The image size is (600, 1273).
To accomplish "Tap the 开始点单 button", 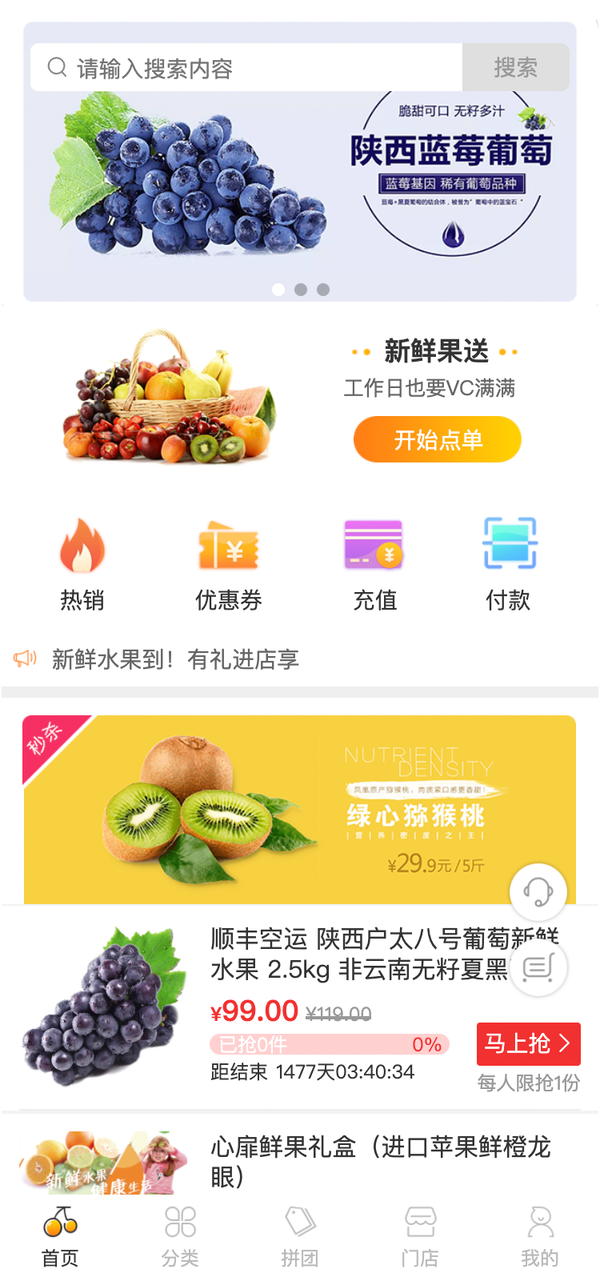I will 437,440.
